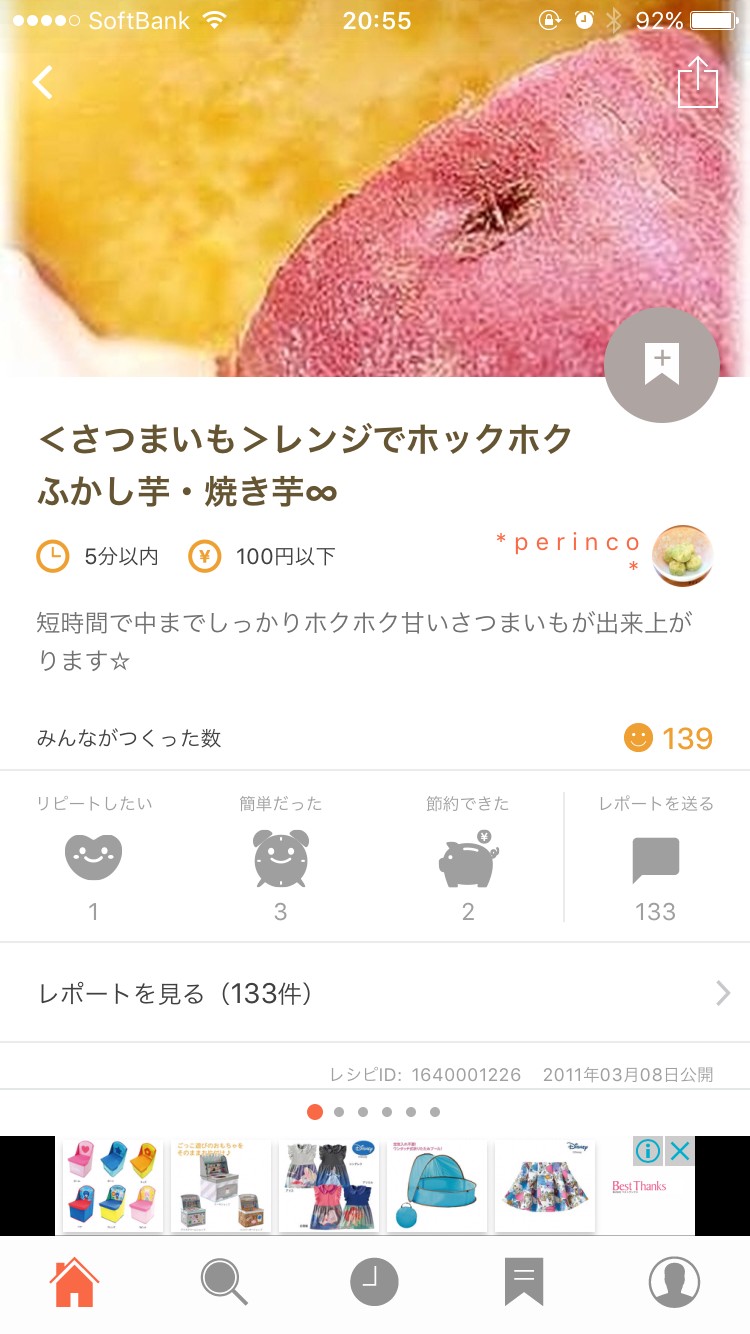Mark recipe as 簡単だった
Viewport: 750px width, 1334px height.
click(x=281, y=858)
